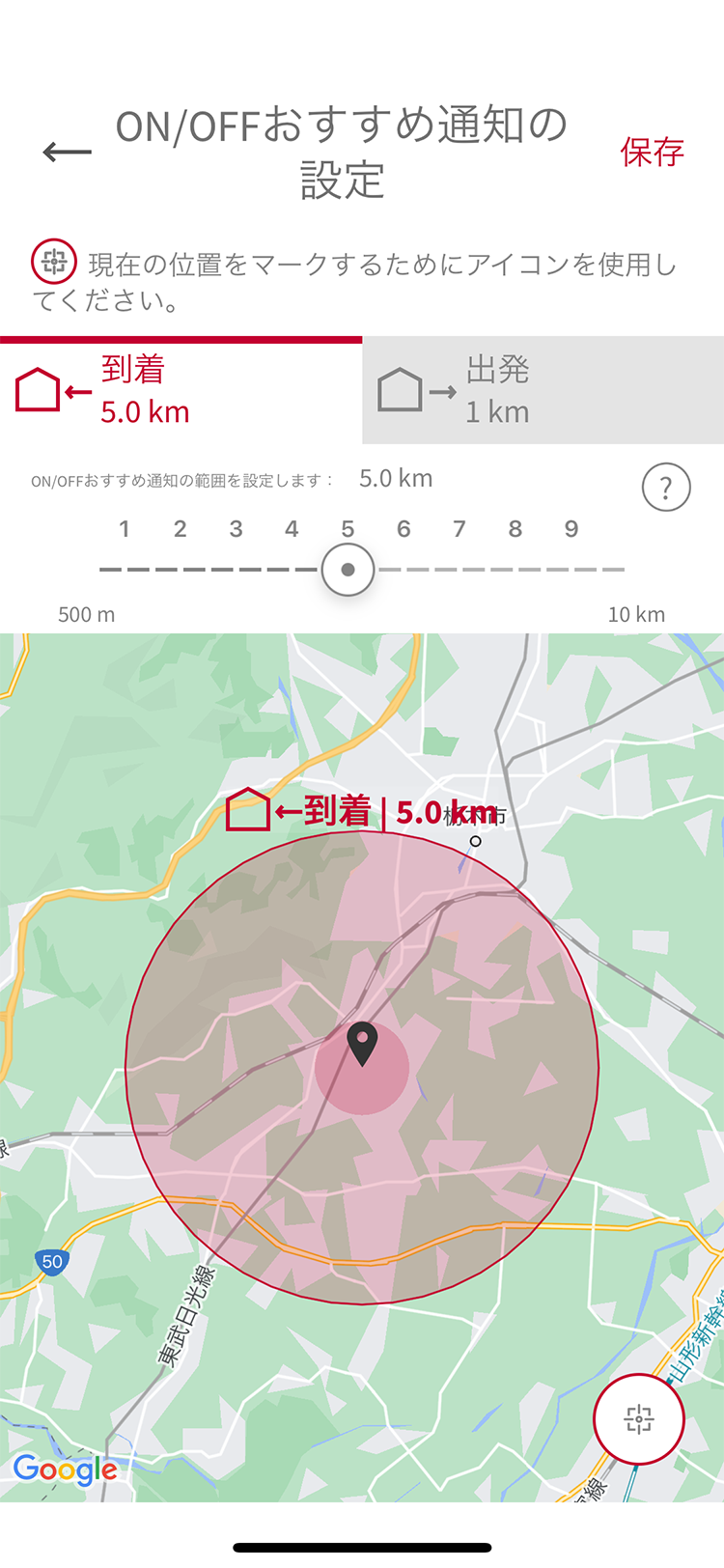Go back using the arrow
724x1568 pixels.
pyautogui.click(x=68, y=152)
